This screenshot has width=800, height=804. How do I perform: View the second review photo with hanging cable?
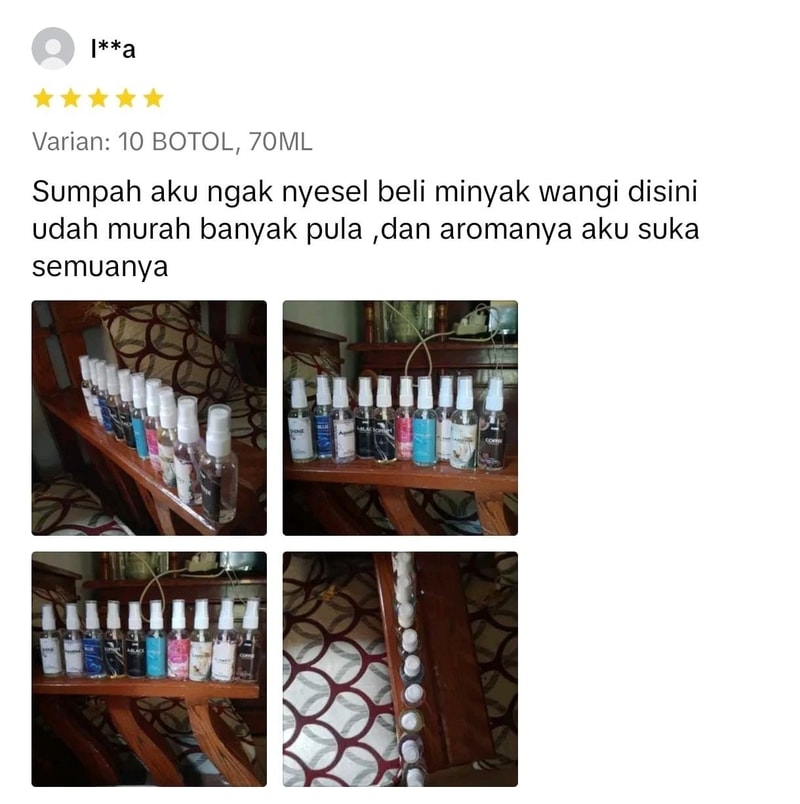[400, 418]
